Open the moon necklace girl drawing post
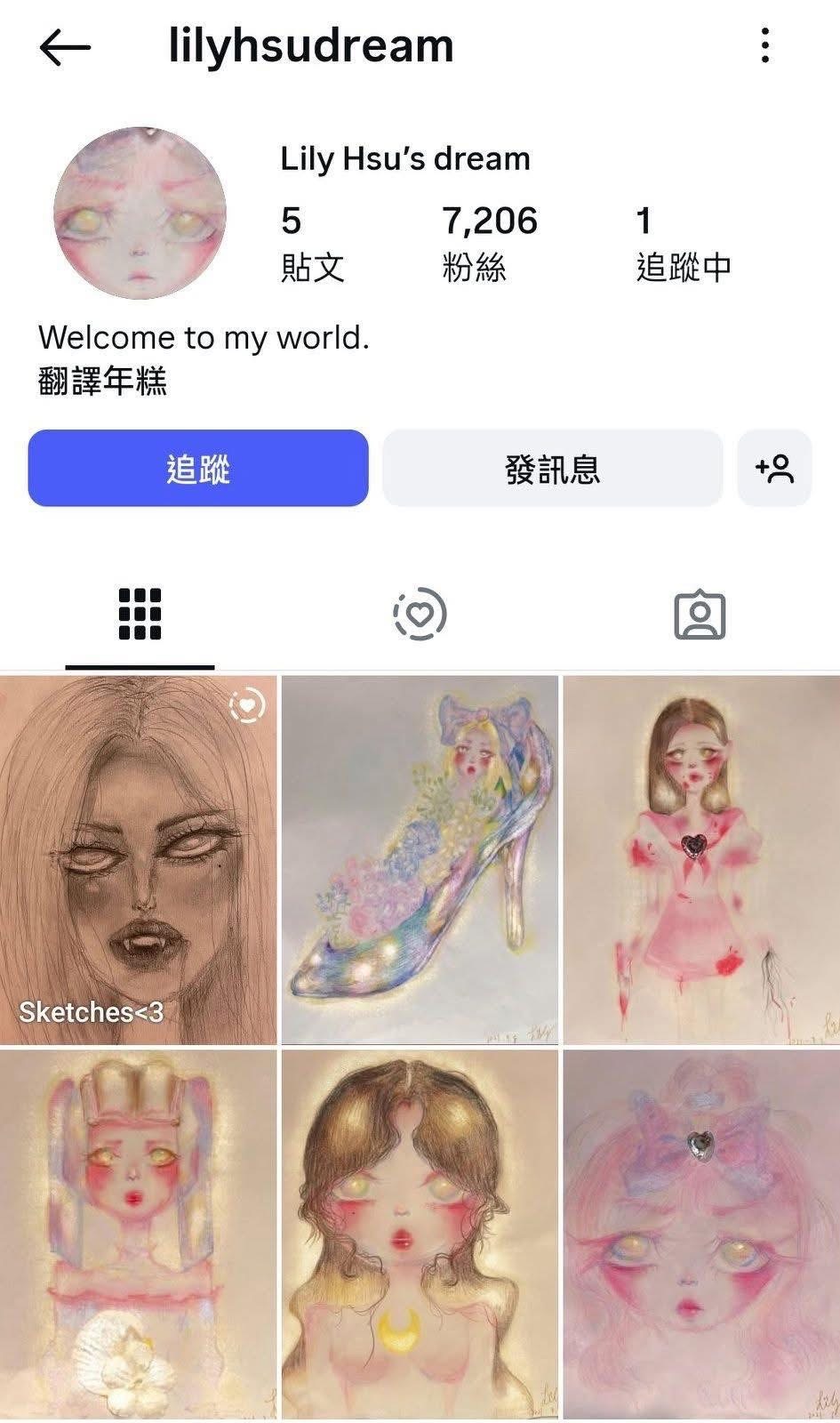The width and height of the screenshot is (840, 1423). point(420,1235)
